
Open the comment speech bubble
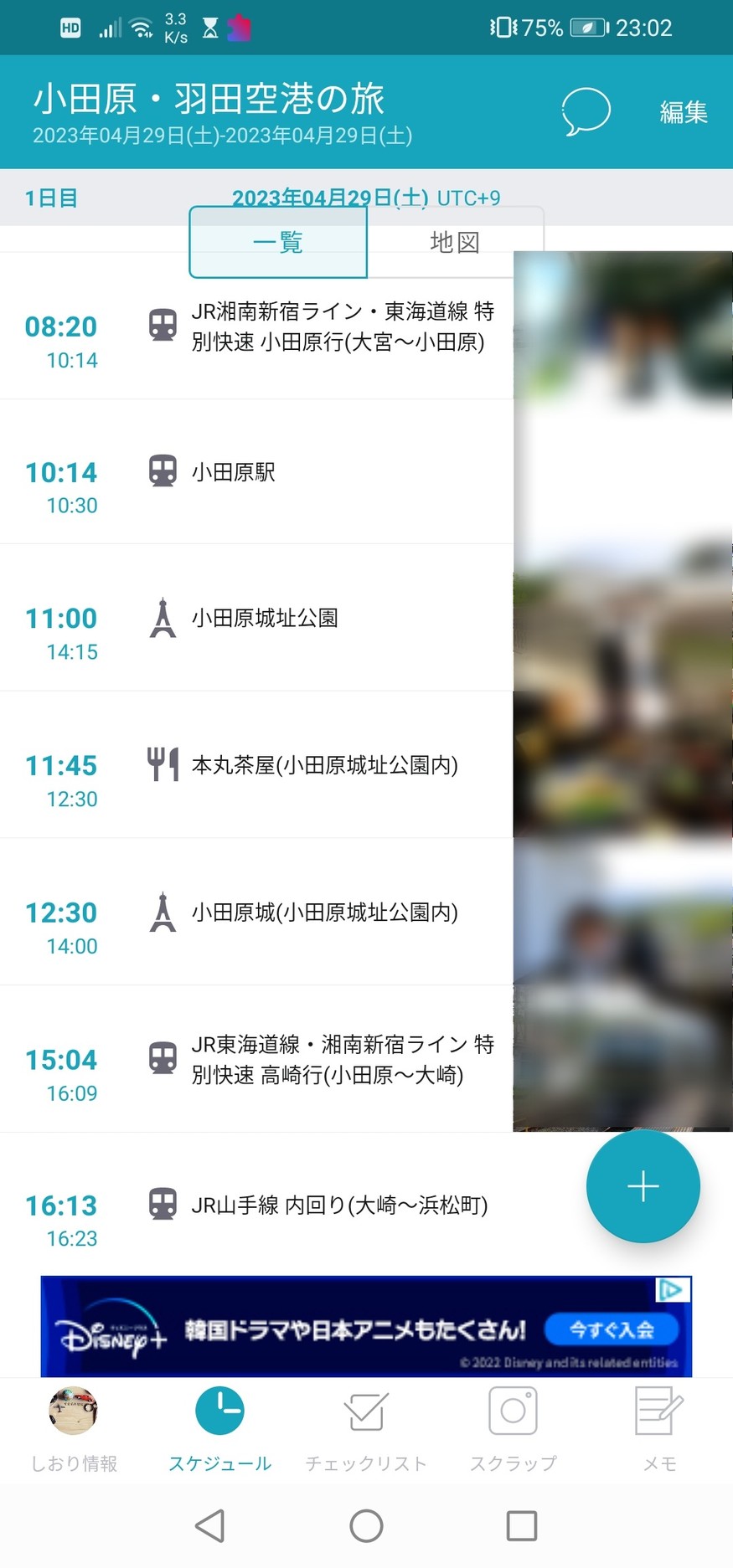(585, 111)
